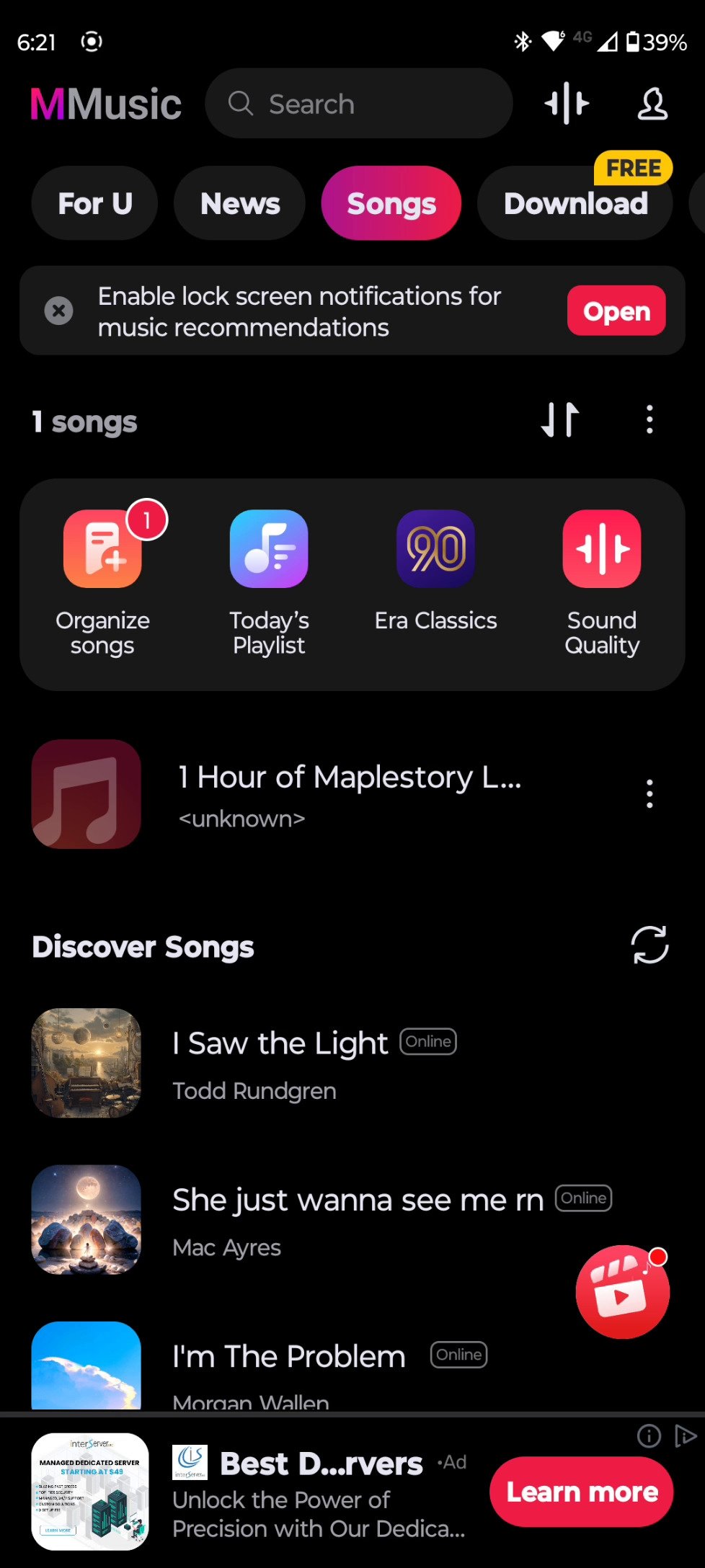Switch to the News tab
Image resolution: width=705 pixels, height=1568 pixels.
239,203
